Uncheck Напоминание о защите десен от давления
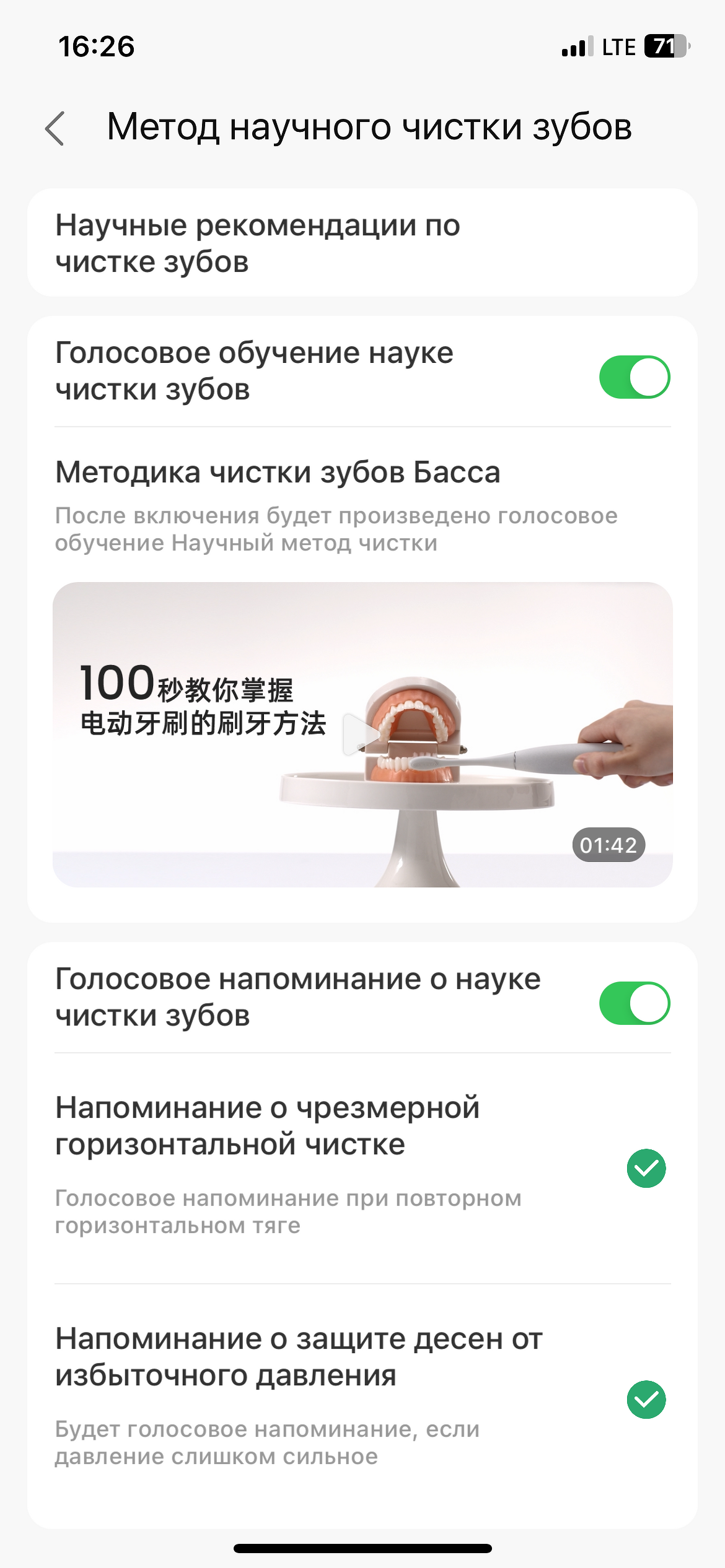This screenshot has width=725, height=1568. click(x=646, y=1400)
